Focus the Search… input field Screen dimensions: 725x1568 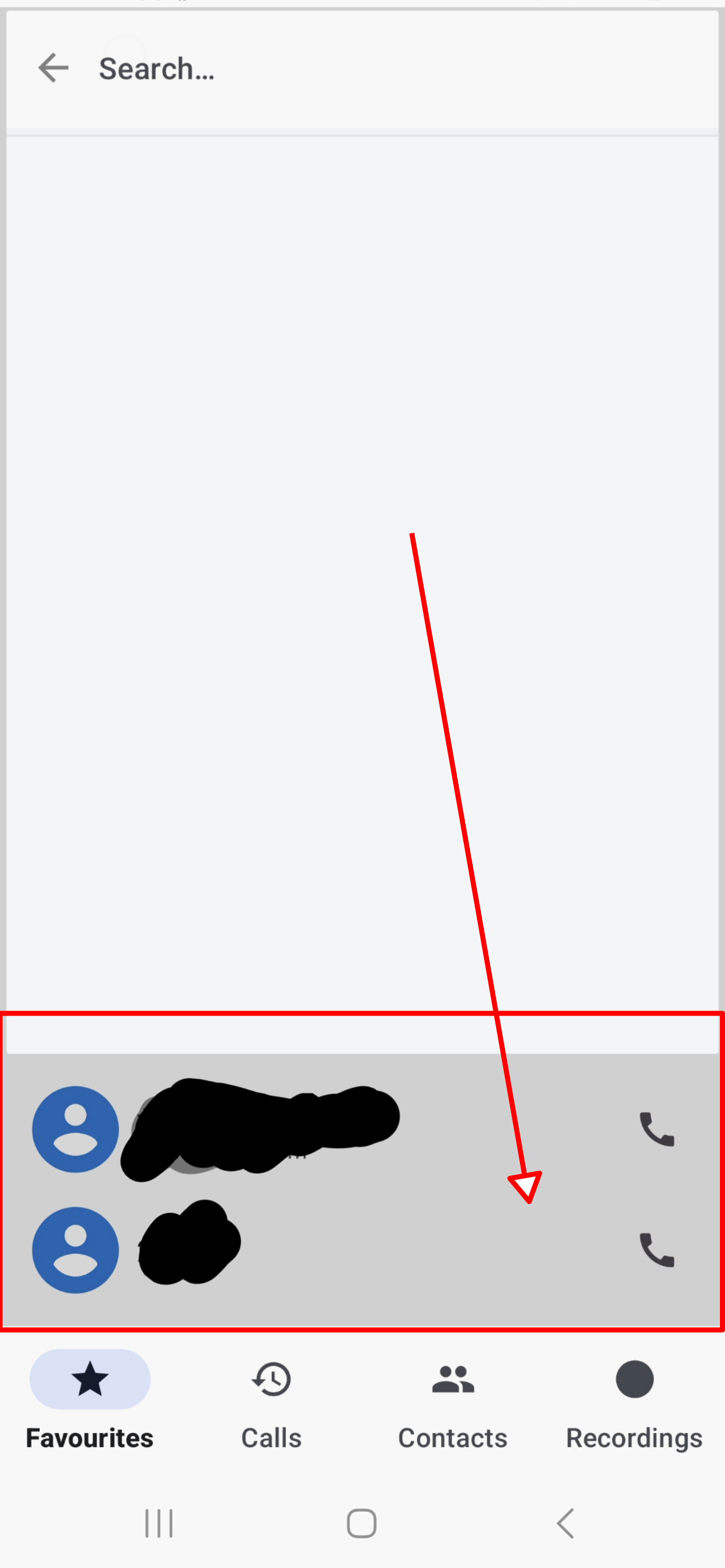402,69
